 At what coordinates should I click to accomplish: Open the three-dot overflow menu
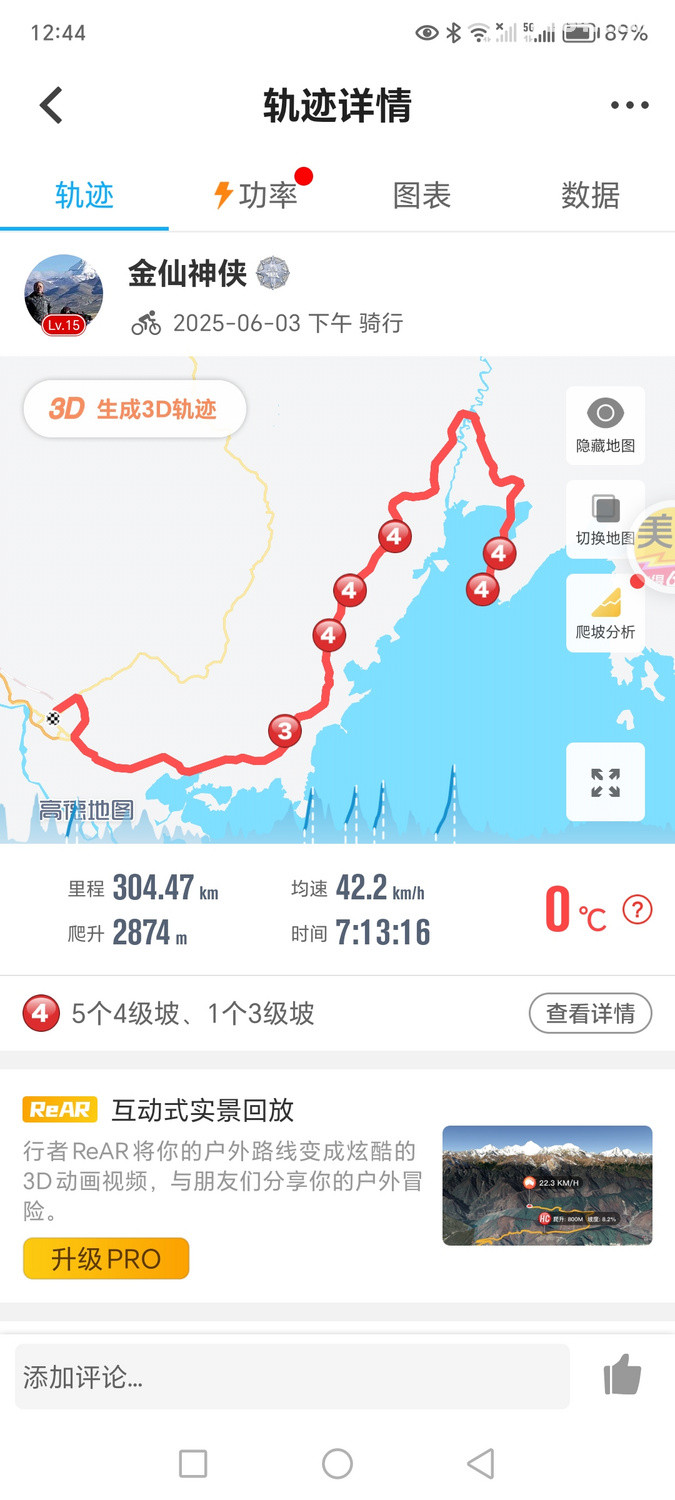pyautogui.click(x=629, y=105)
